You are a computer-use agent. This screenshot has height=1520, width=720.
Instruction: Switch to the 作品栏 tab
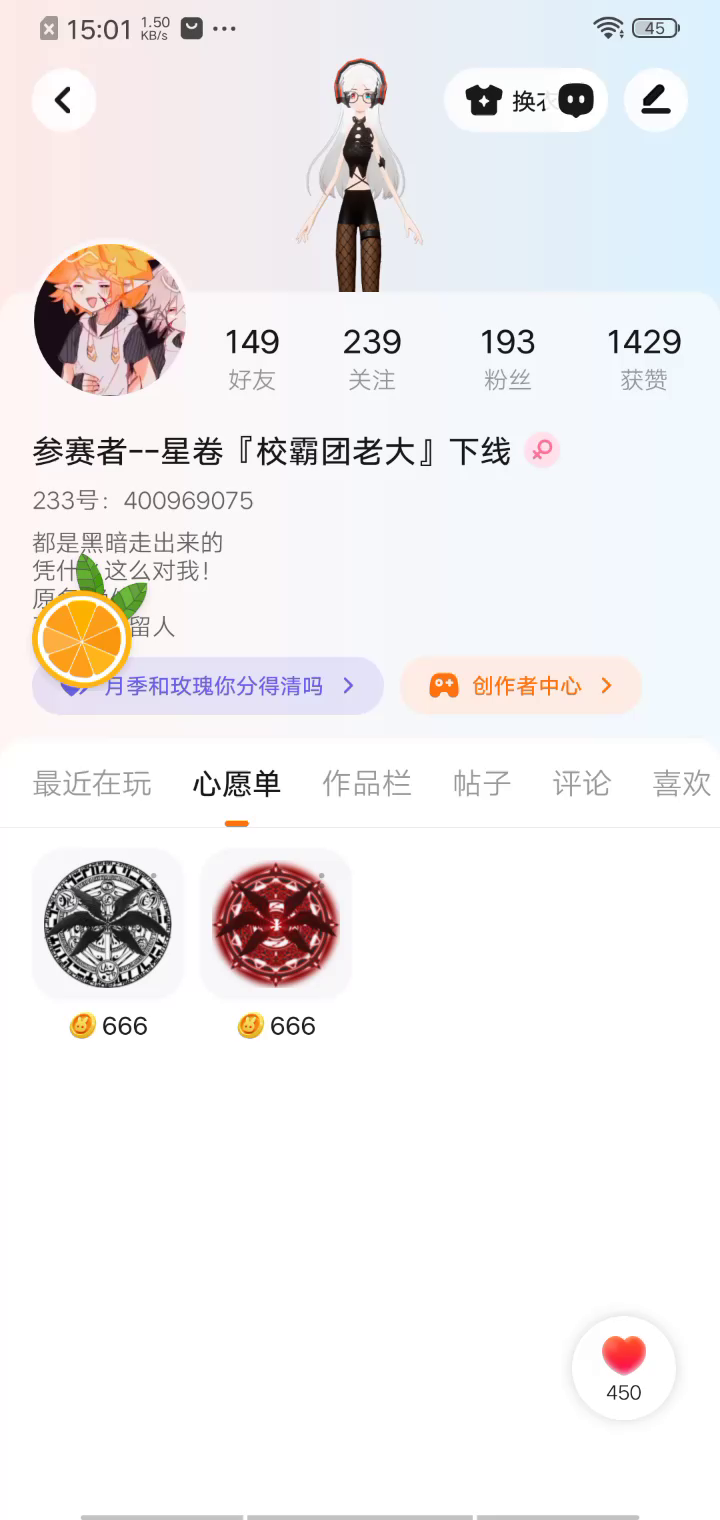[x=367, y=783]
